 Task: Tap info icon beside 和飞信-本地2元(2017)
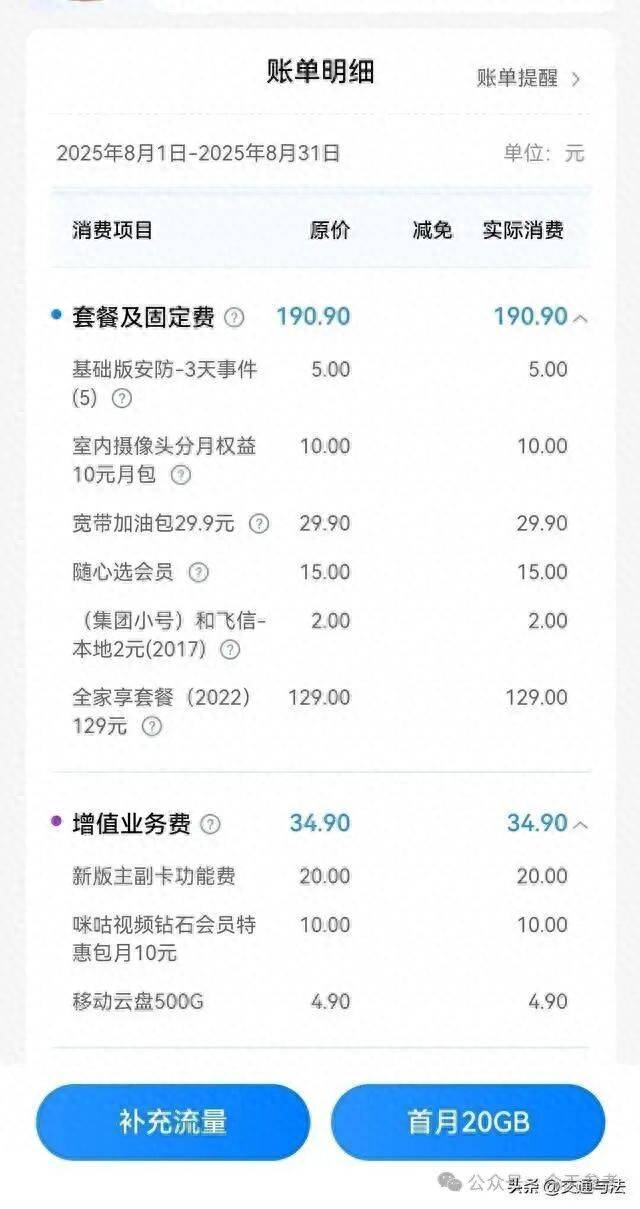(230, 650)
